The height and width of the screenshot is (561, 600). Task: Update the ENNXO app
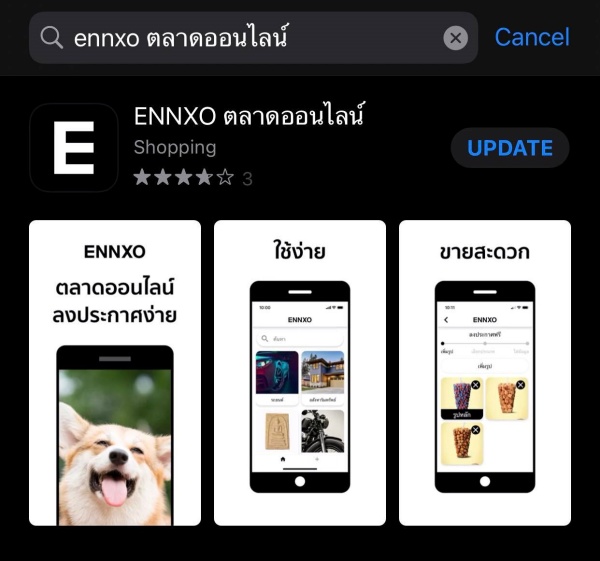[x=510, y=148]
